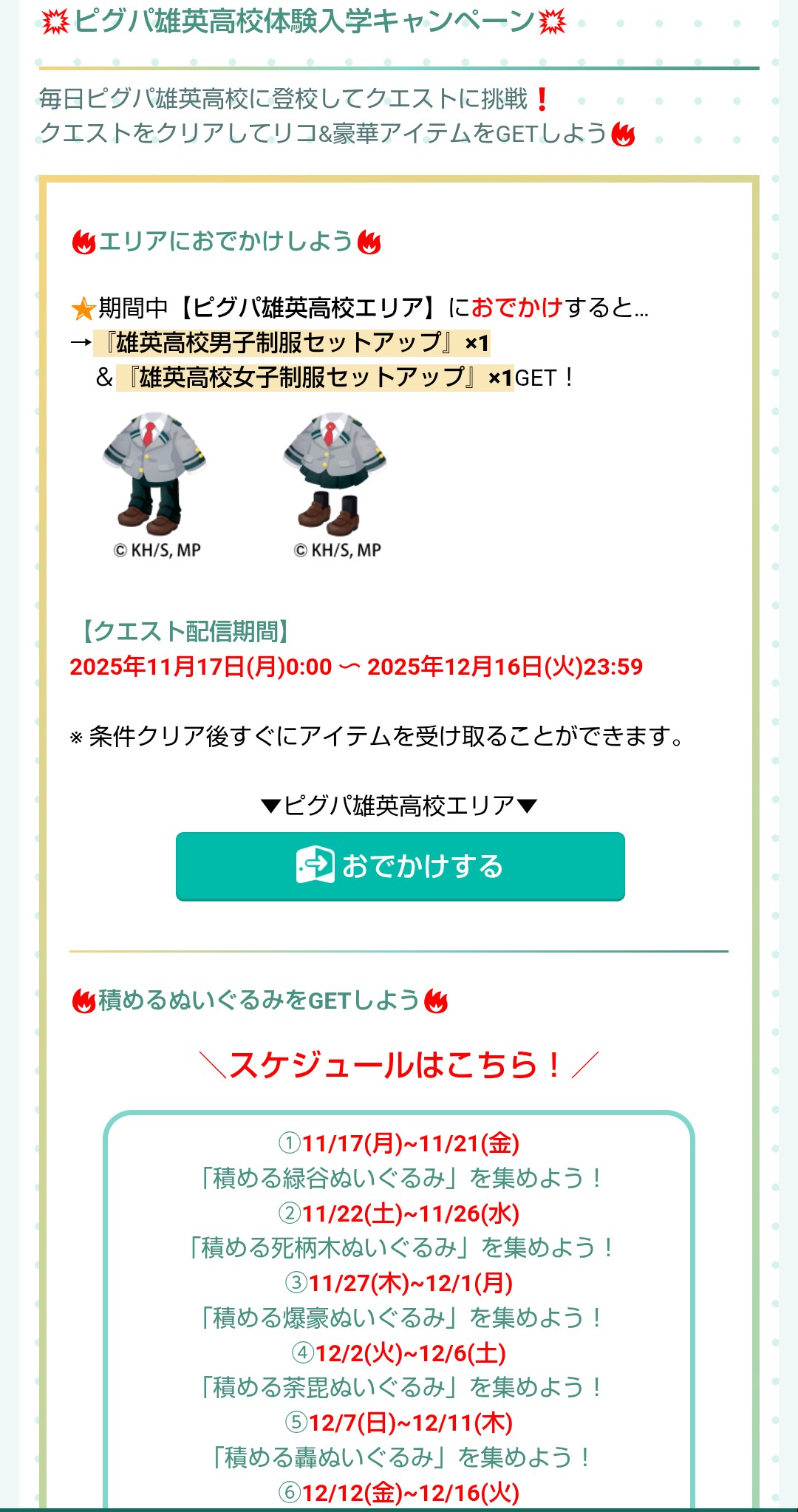Tap the おでかけする button
Viewport: 798px width, 1512px height.
coord(400,866)
